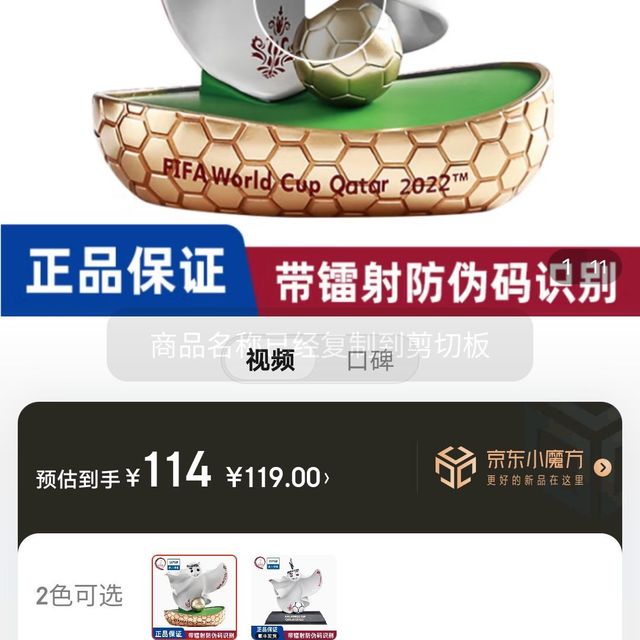The height and width of the screenshot is (640, 640).
Task: Expand price details next to ¥119.00
Action: pos(326,477)
